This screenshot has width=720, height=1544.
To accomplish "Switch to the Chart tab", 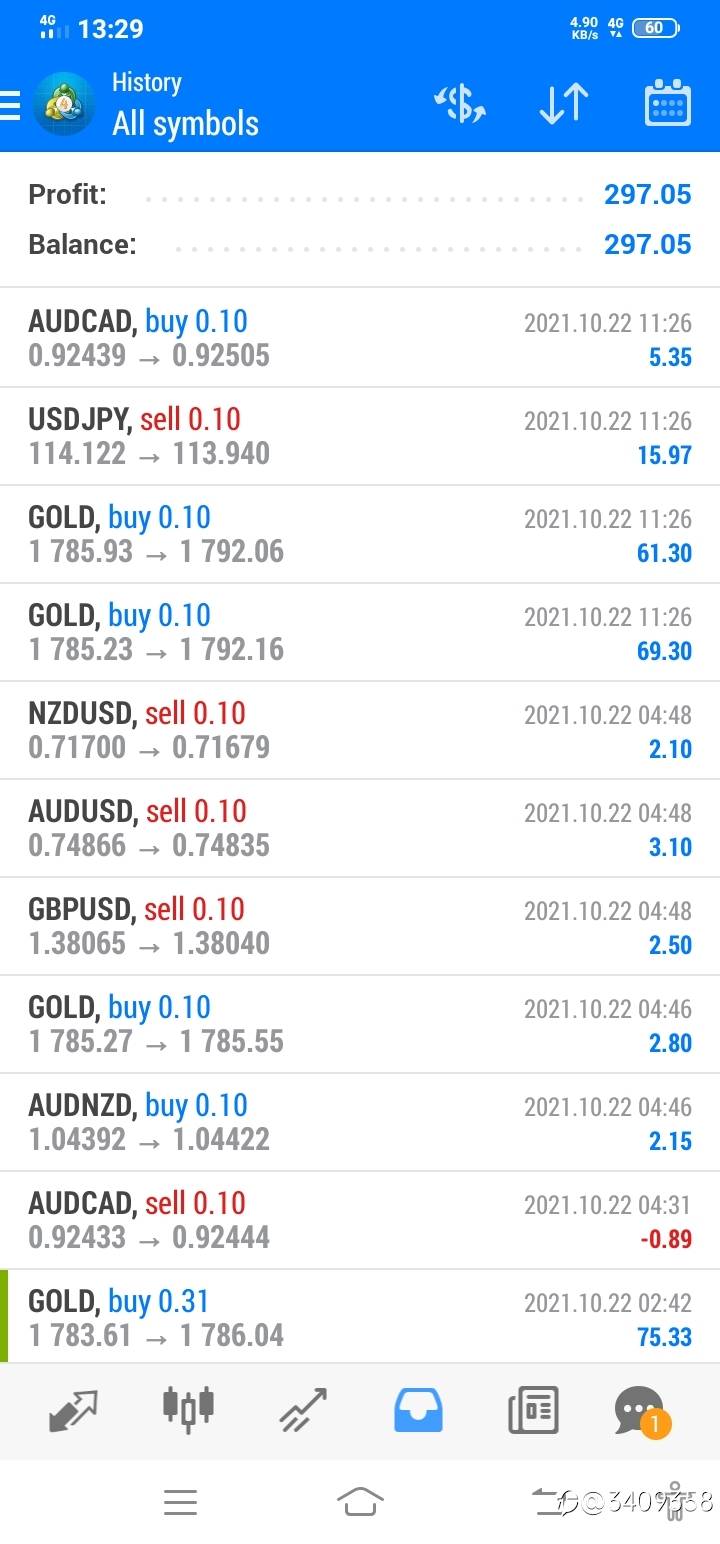I will click(188, 1408).
